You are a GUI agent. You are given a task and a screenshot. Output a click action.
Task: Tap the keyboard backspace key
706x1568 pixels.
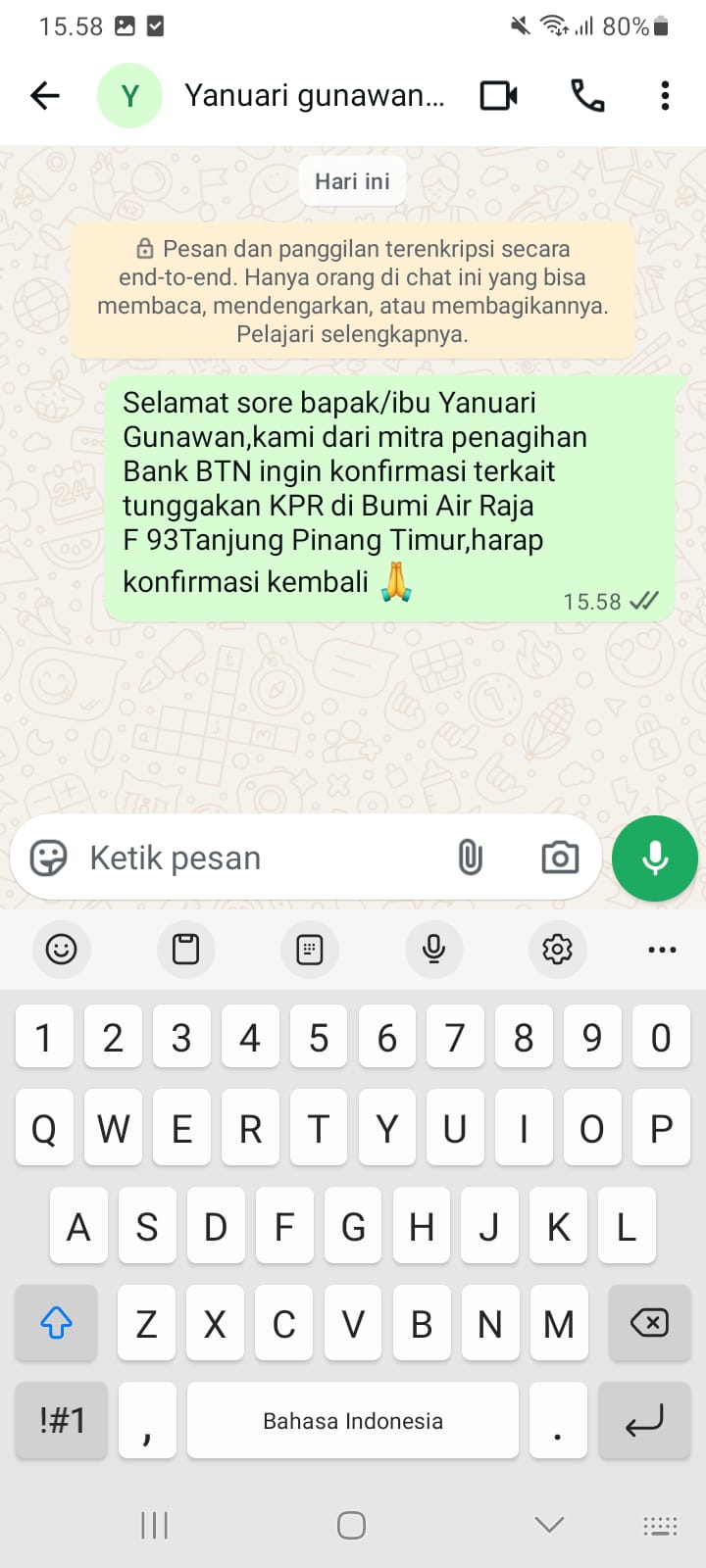648,1323
